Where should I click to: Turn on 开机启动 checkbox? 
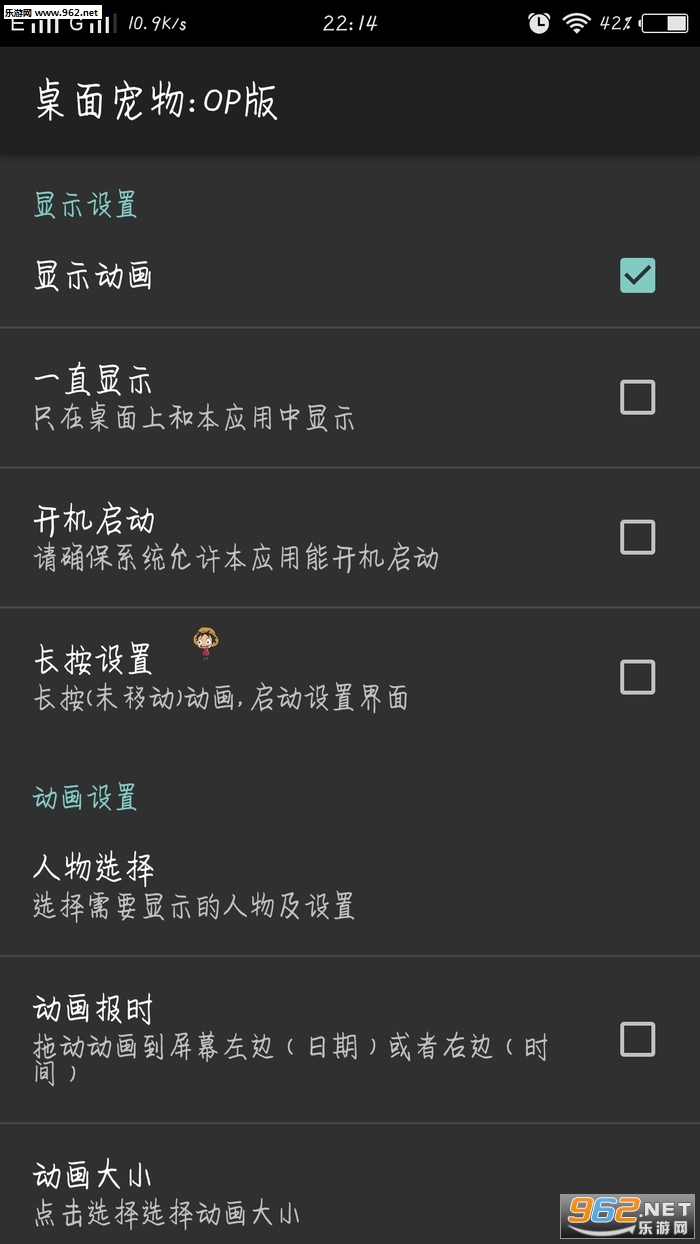click(x=637, y=537)
